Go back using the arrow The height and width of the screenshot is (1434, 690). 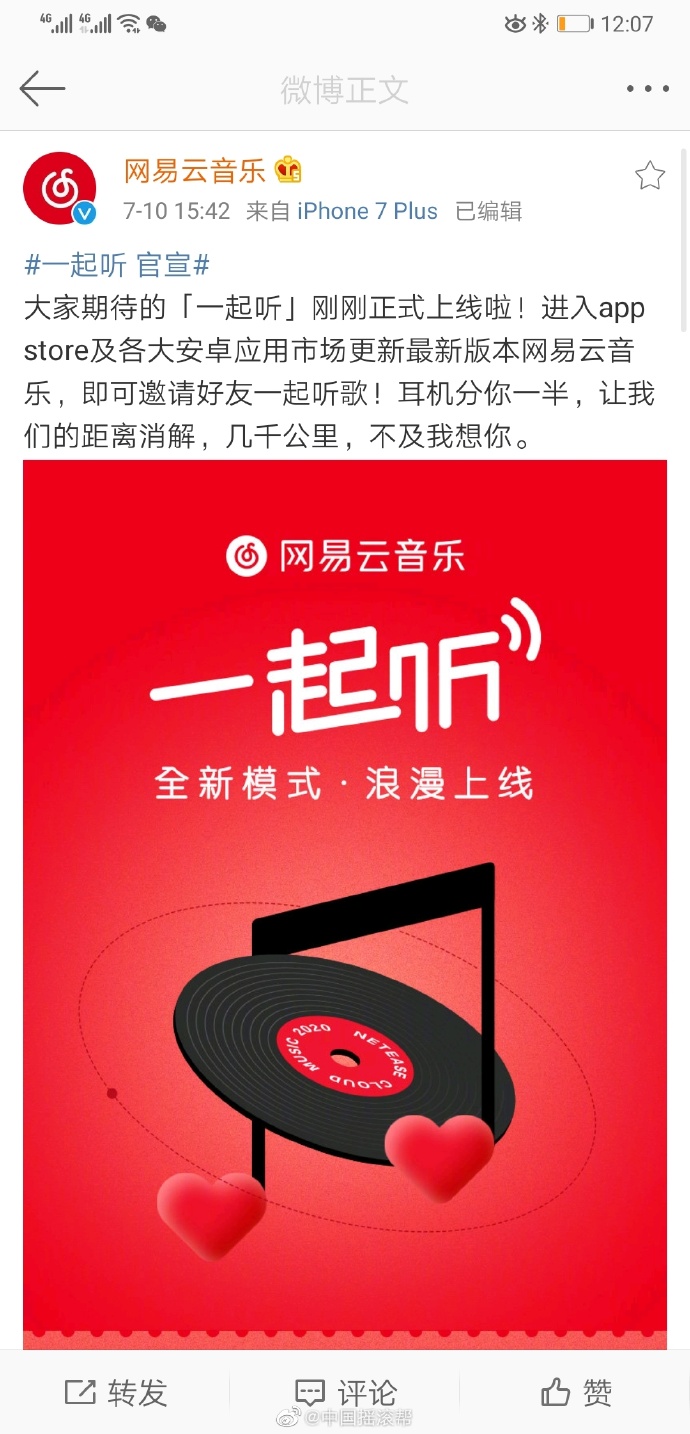(x=42, y=89)
